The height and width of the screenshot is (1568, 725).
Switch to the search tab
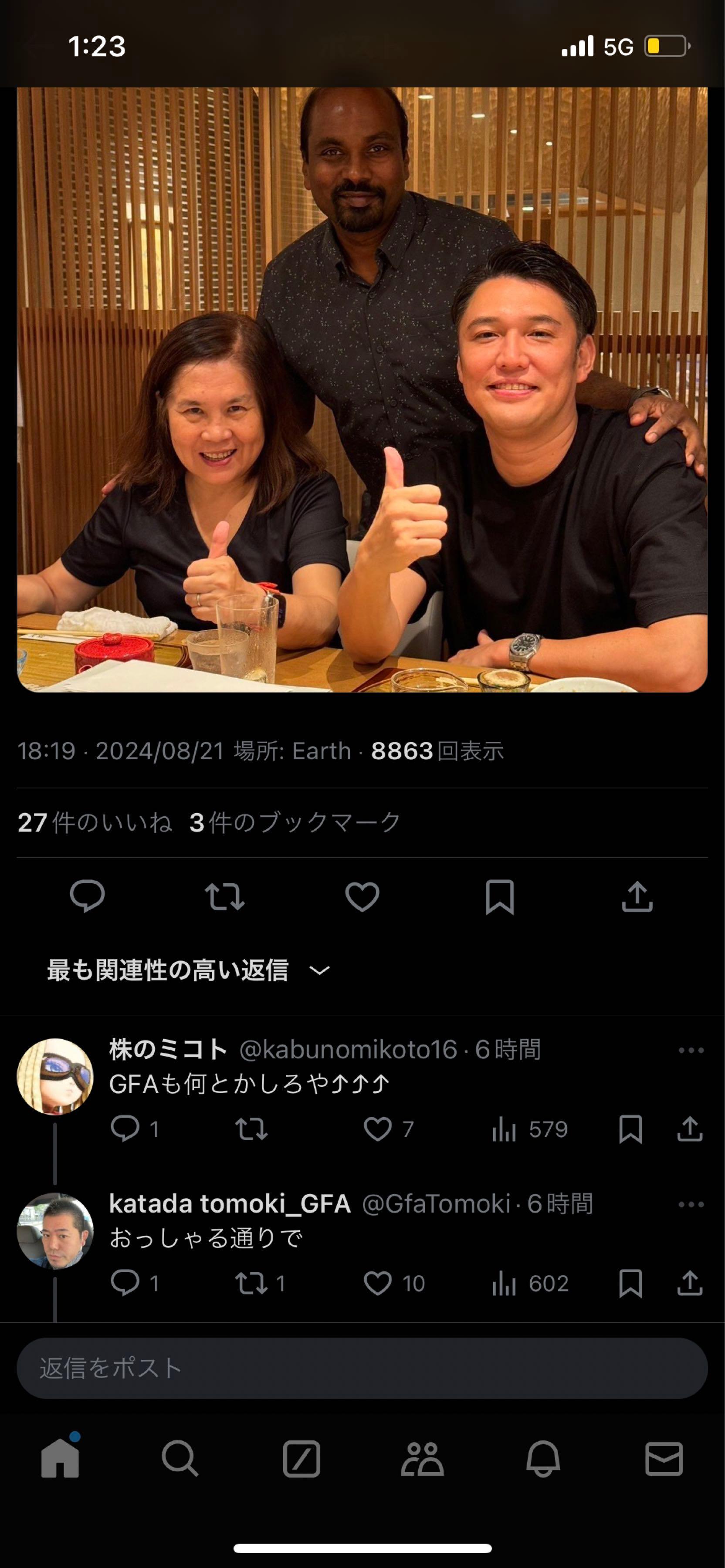coord(180,1458)
